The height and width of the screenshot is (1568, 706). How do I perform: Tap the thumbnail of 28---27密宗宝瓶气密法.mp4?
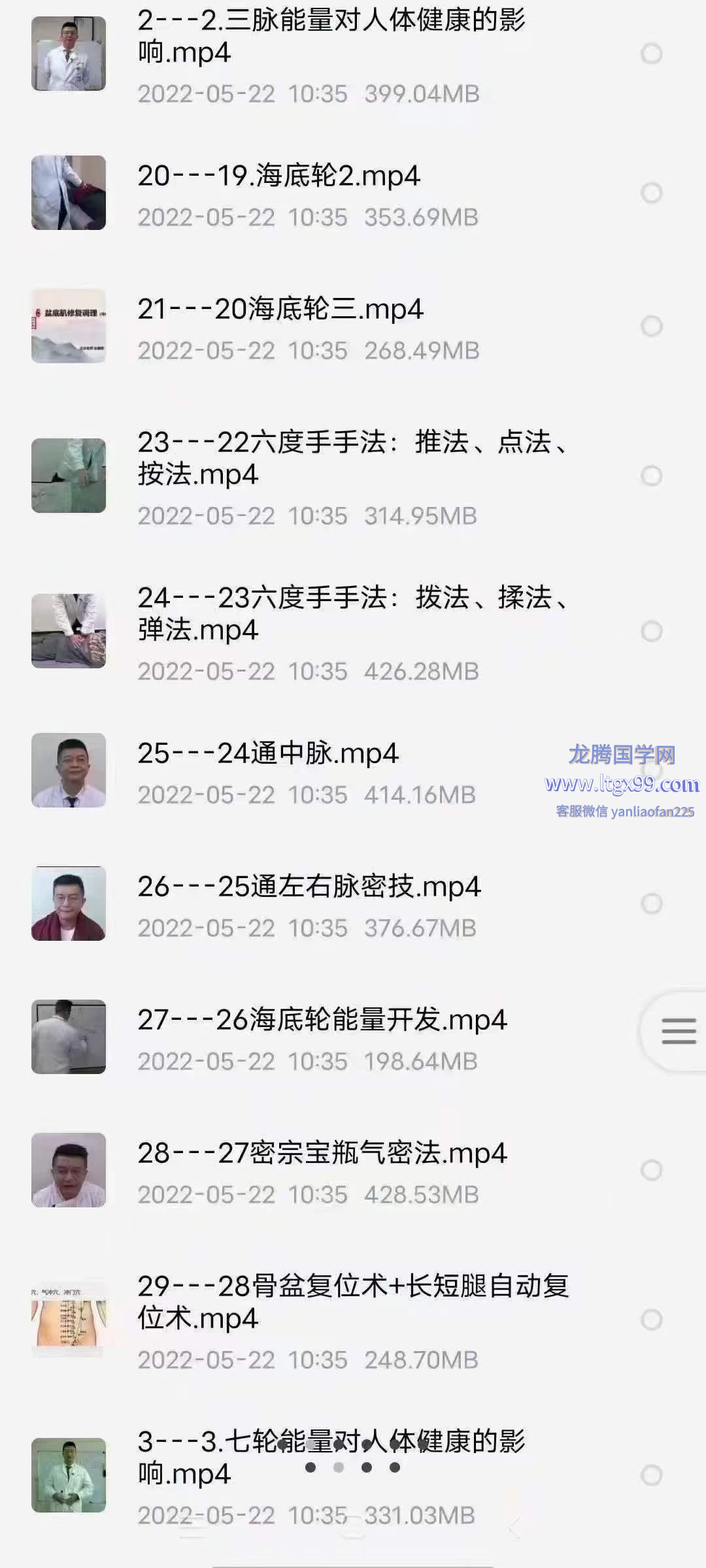click(x=69, y=1170)
